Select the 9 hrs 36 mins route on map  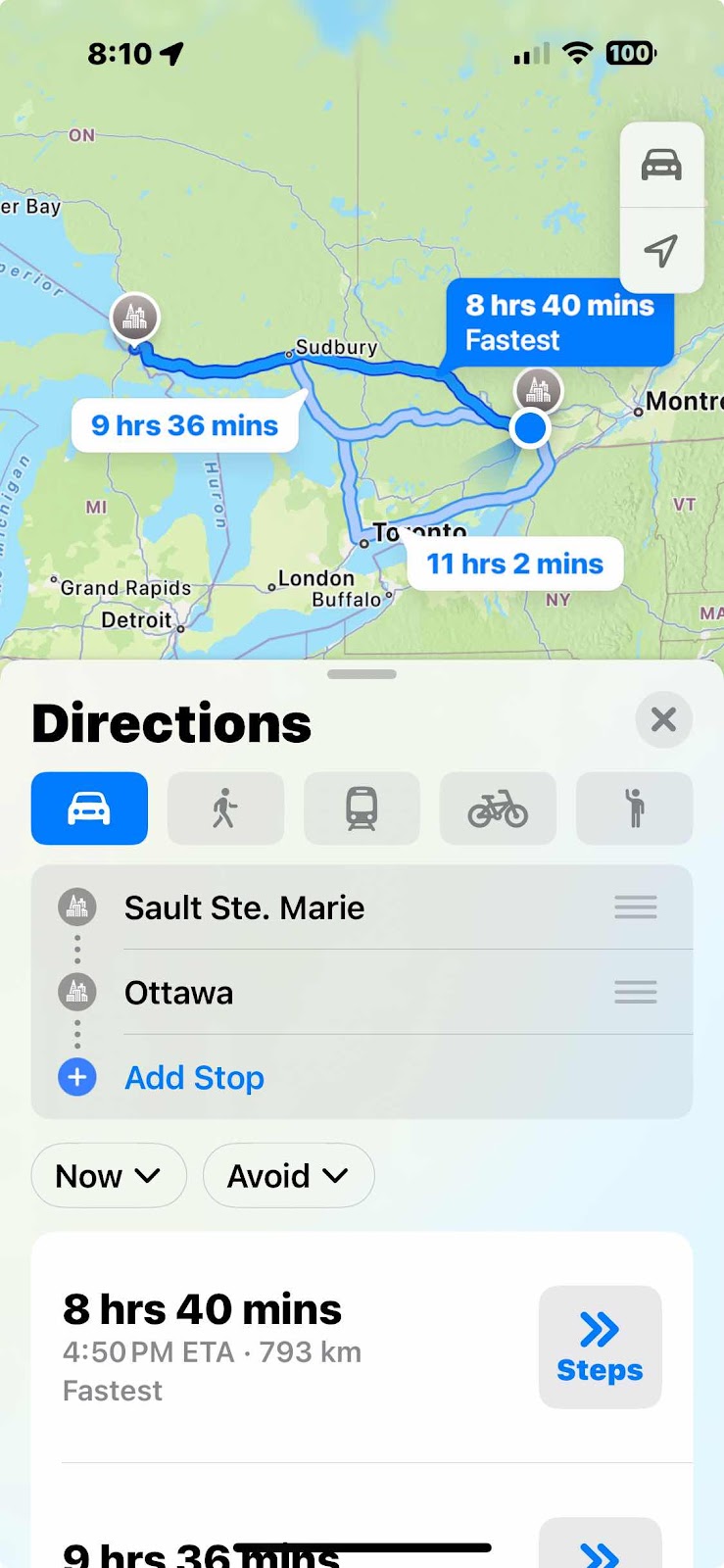tap(185, 426)
